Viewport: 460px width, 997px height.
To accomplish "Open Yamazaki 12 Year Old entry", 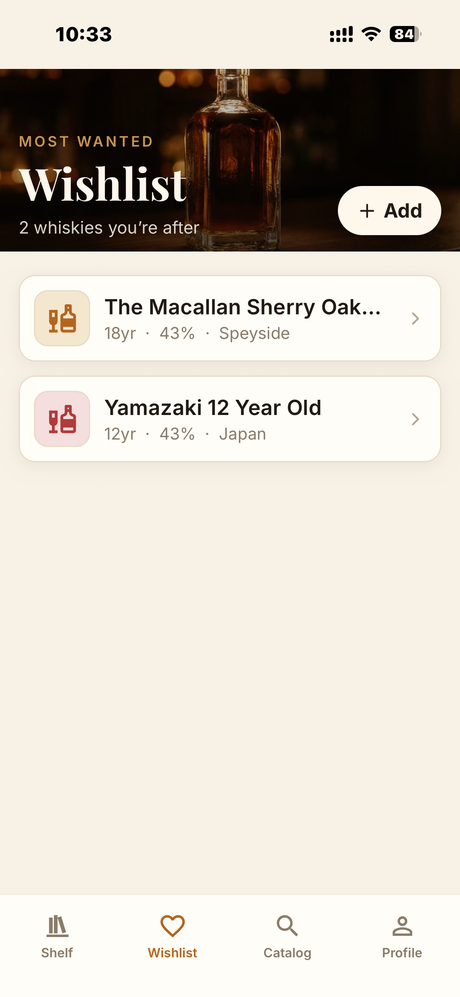I will 230,419.
